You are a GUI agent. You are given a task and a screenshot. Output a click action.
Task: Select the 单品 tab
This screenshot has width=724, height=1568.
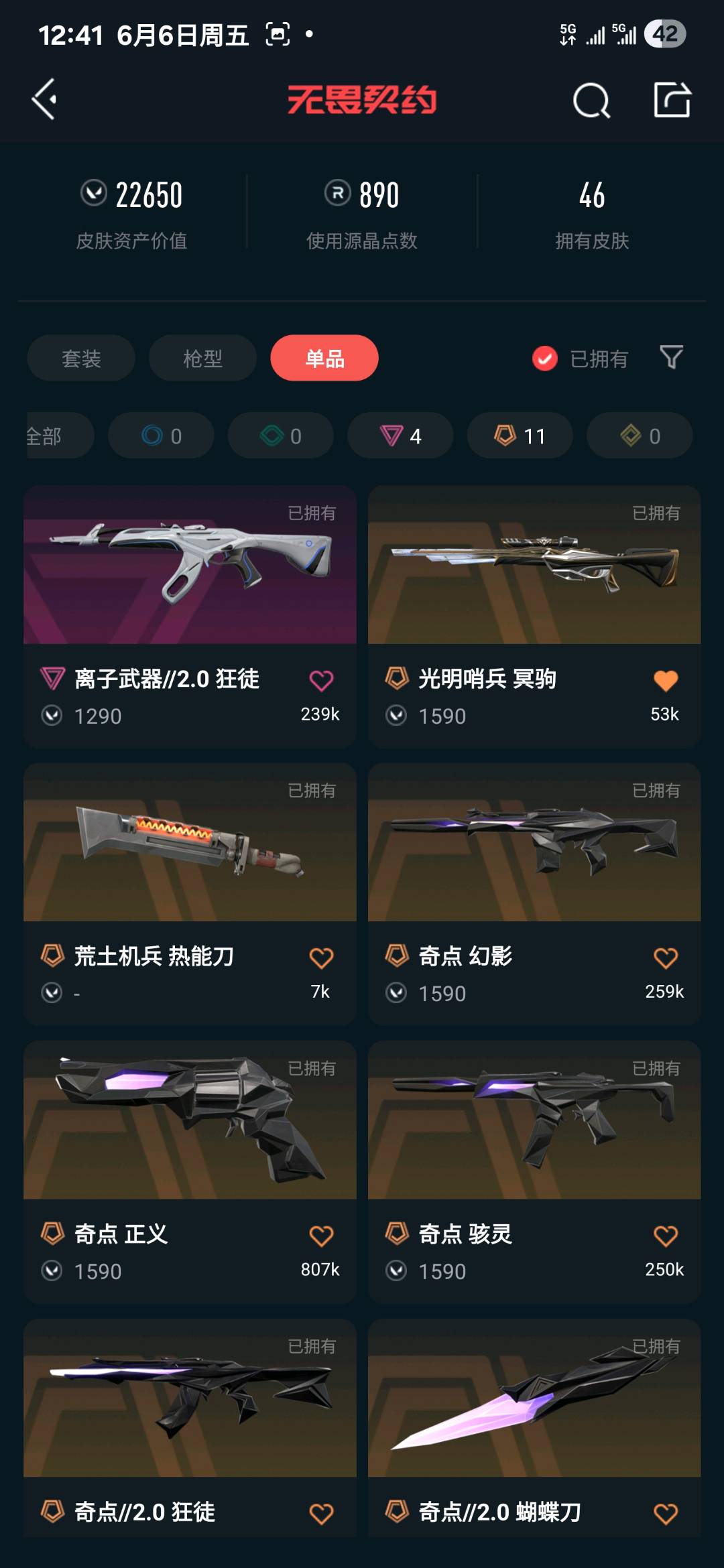coord(324,358)
